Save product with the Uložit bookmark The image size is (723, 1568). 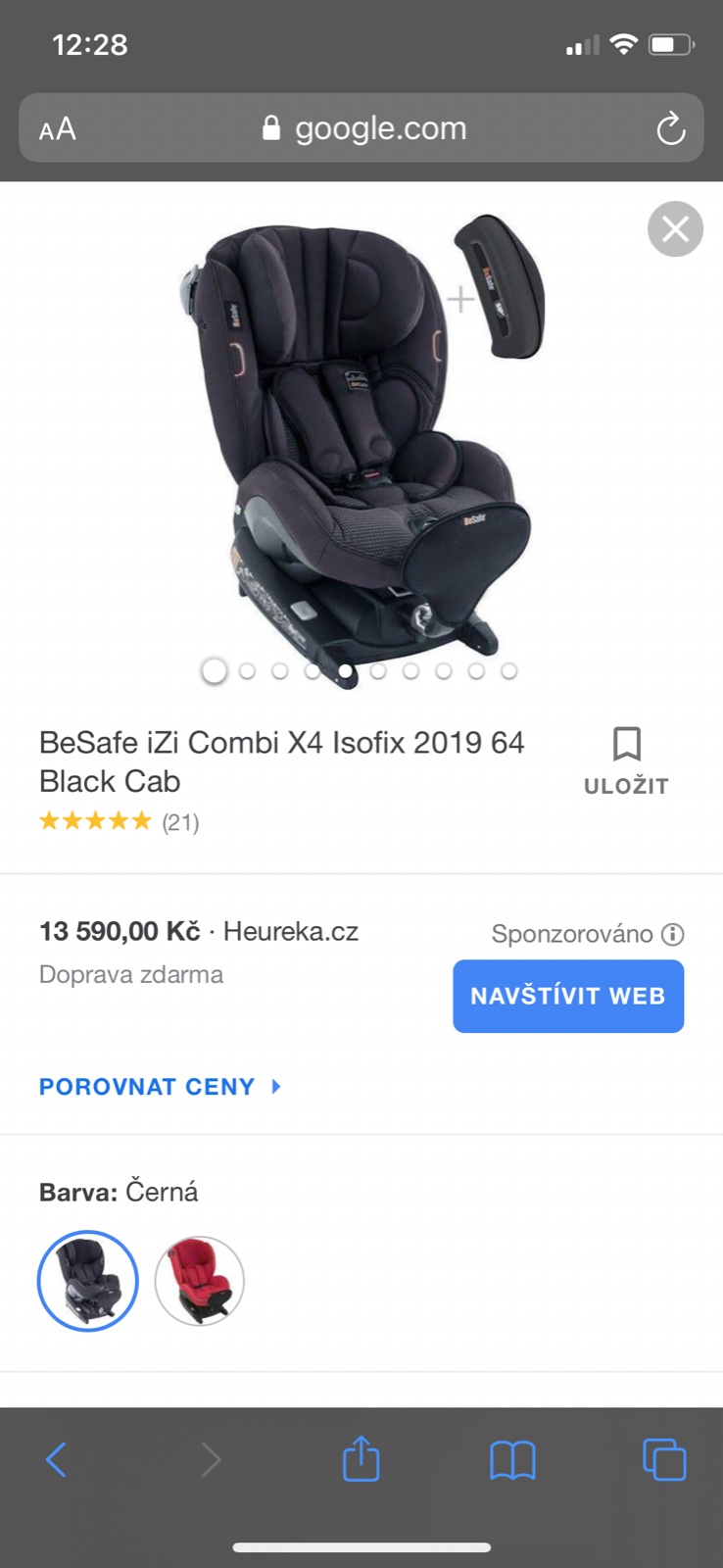point(626,759)
